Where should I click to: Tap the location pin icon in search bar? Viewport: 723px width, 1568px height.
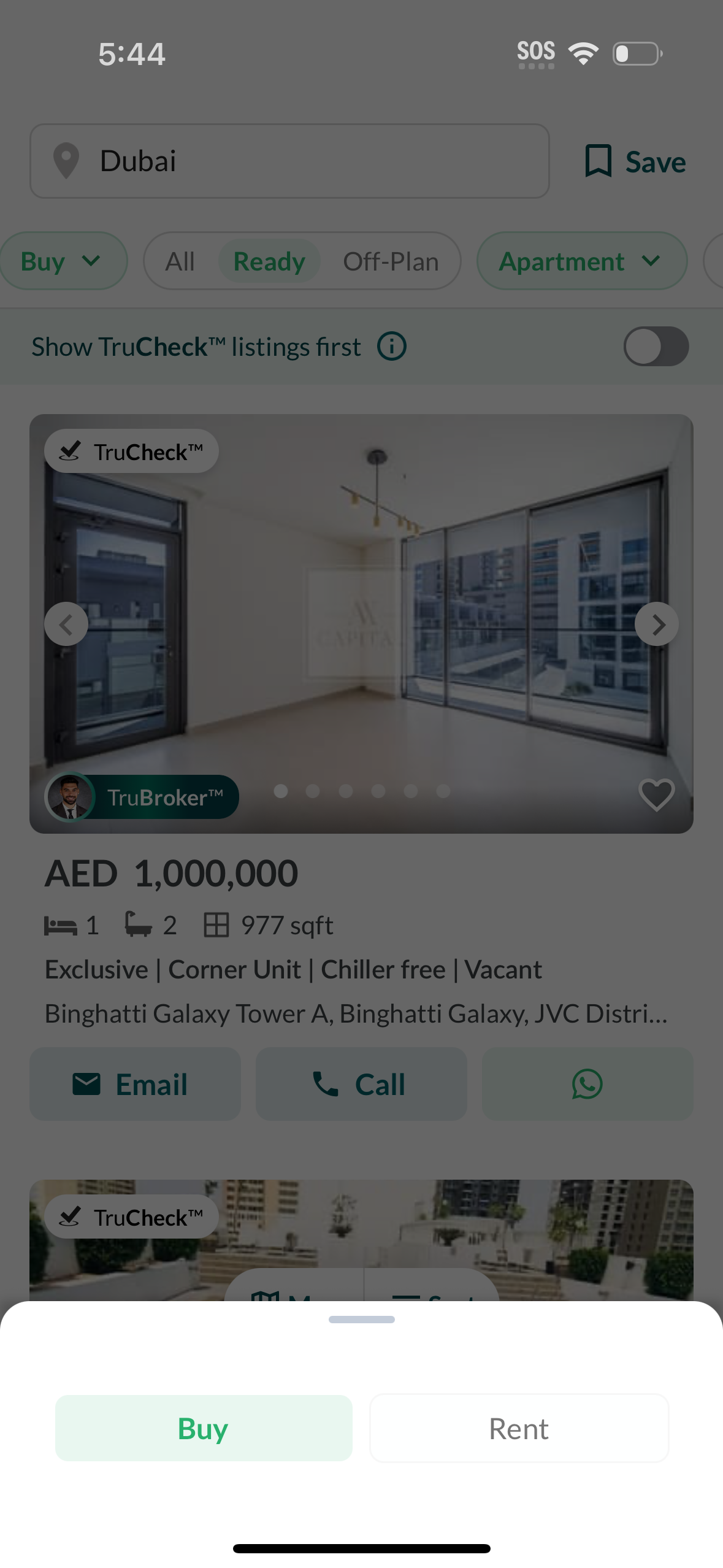coord(66,161)
